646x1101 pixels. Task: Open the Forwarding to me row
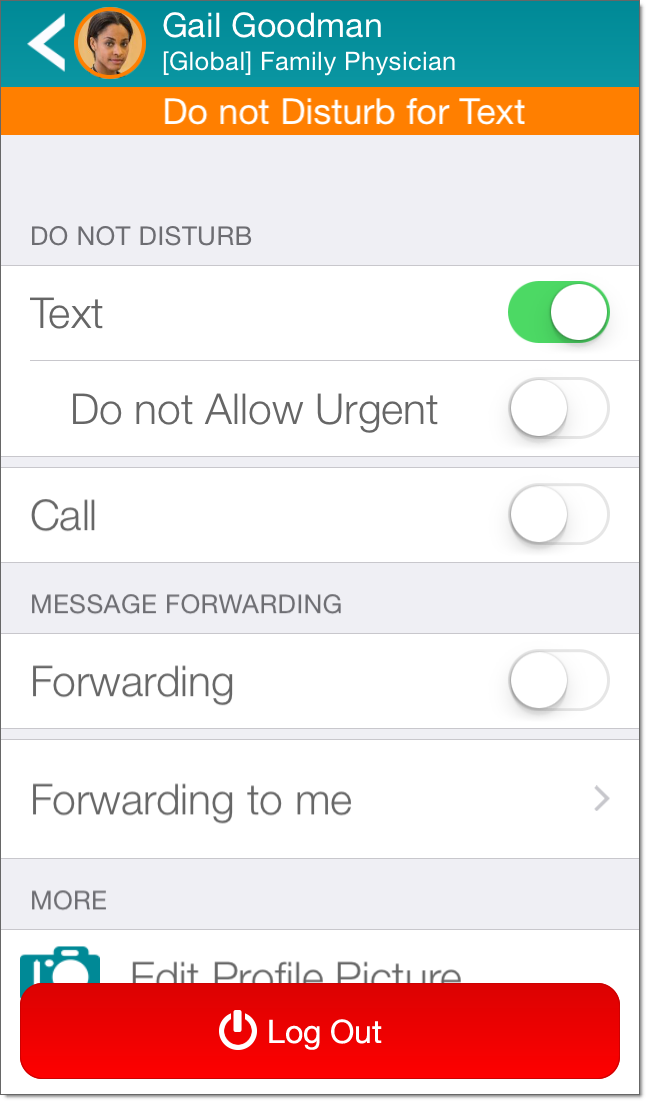click(320, 799)
